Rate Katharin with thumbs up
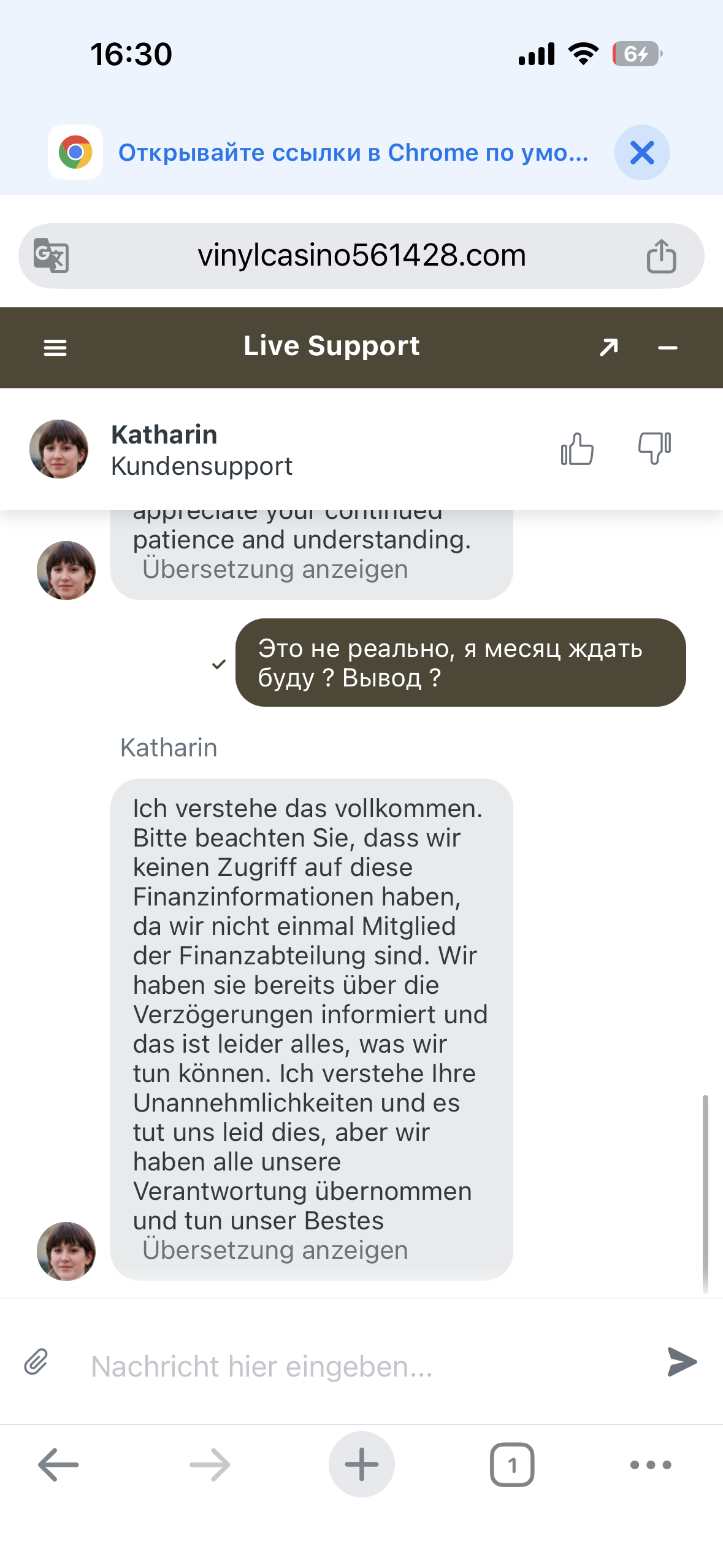This screenshot has height=1568, width=723. click(577, 448)
